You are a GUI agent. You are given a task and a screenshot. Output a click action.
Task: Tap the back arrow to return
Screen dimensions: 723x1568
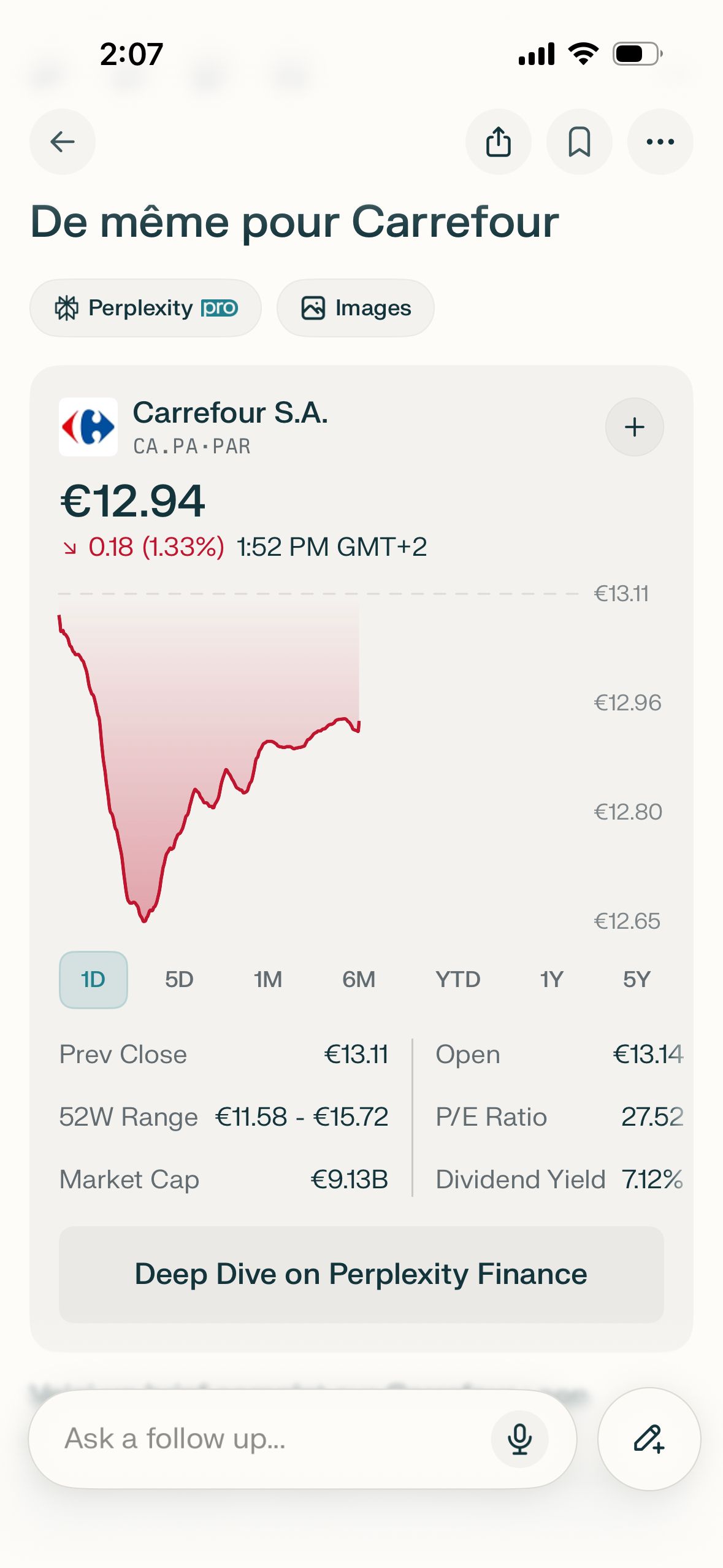pos(61,142)
